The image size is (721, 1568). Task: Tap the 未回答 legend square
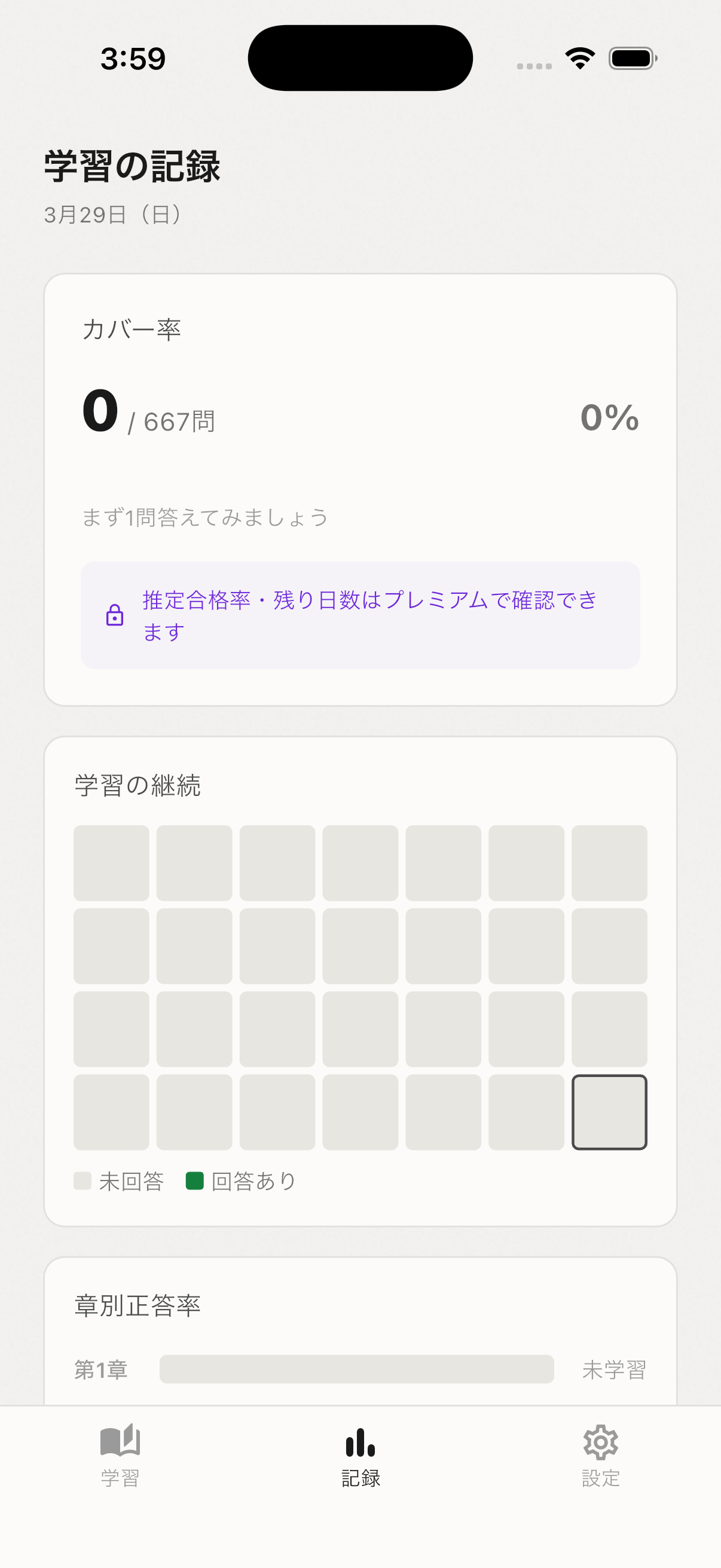tap(84, 1180)
